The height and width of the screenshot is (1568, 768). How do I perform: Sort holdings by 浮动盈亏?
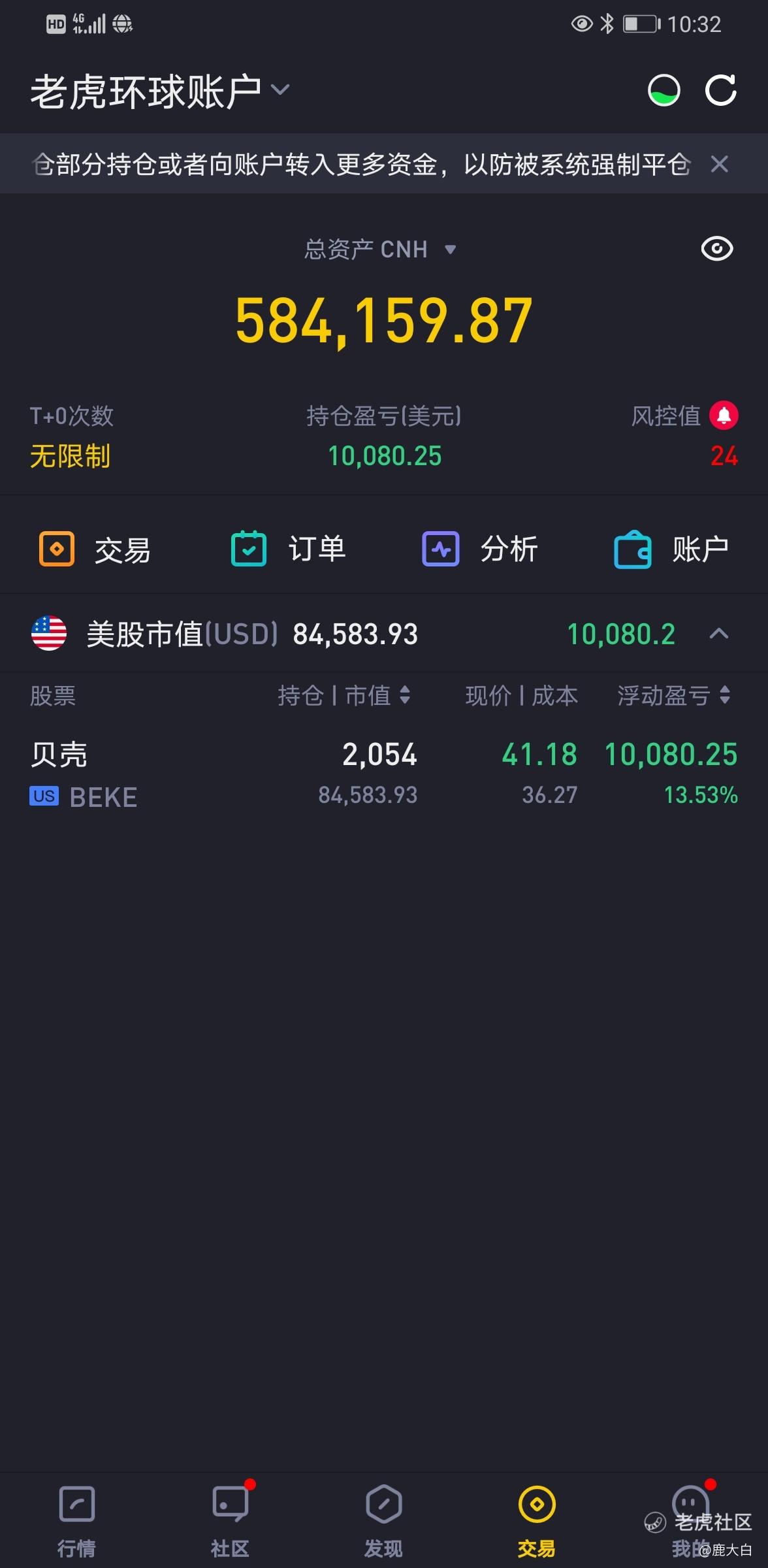click(674, 695)
